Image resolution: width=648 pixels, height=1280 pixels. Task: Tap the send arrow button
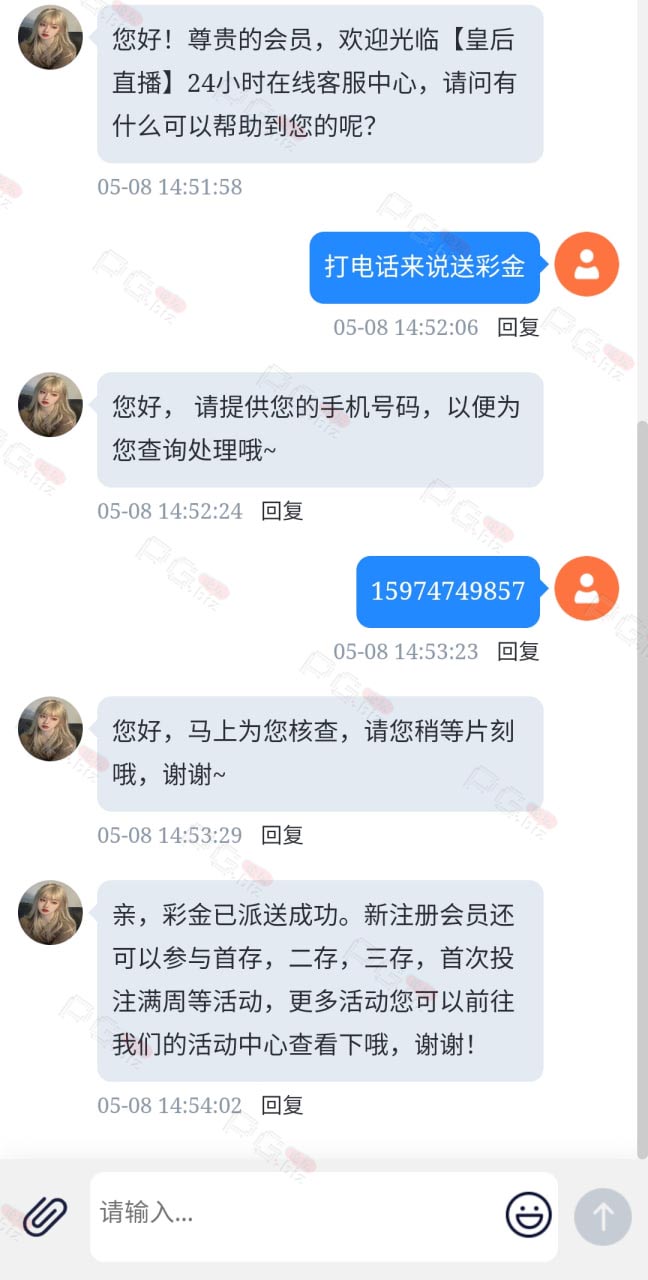[603, 1217]
